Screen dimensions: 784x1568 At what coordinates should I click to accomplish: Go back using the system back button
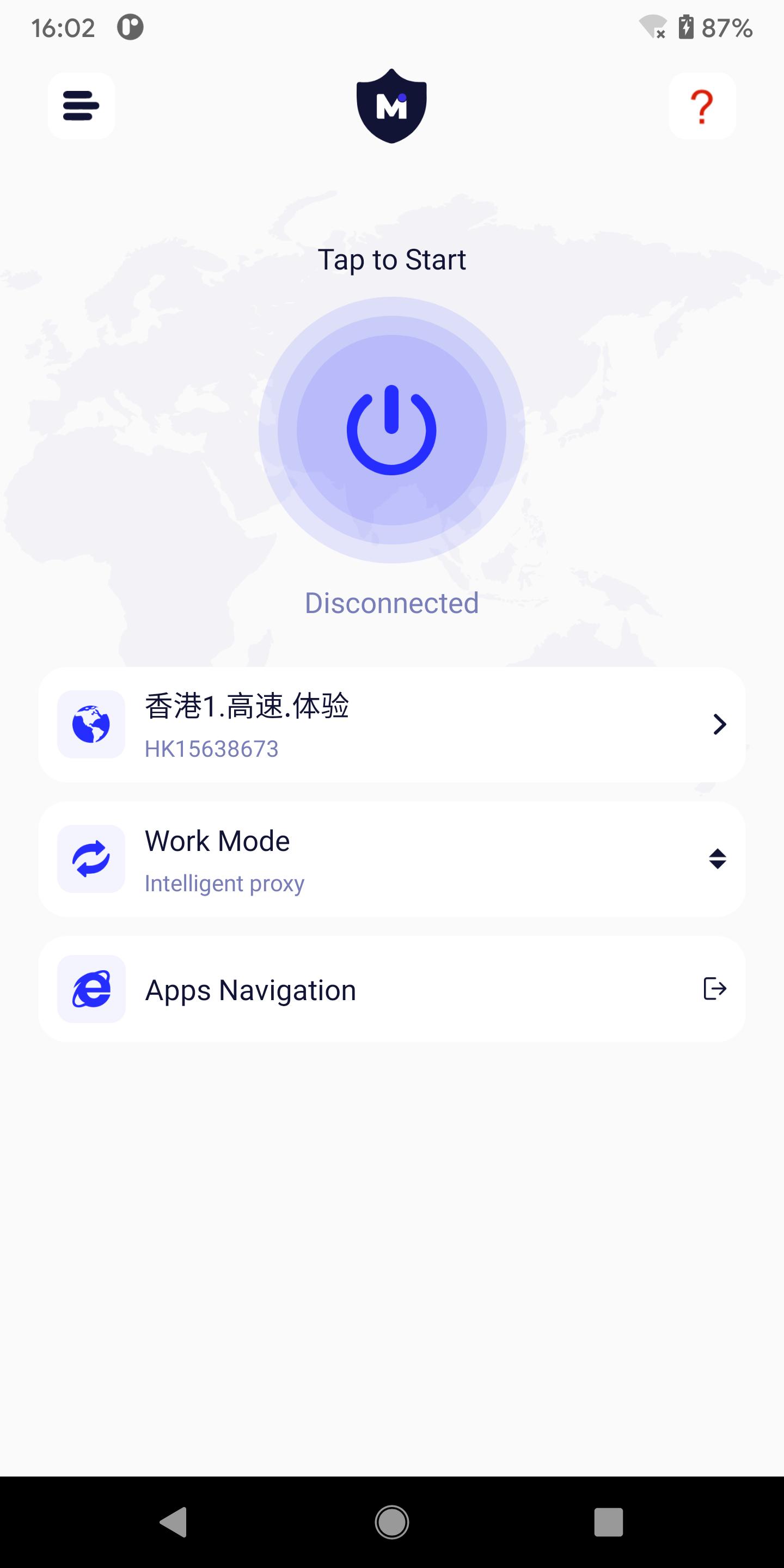click(x=174, y=1522)
